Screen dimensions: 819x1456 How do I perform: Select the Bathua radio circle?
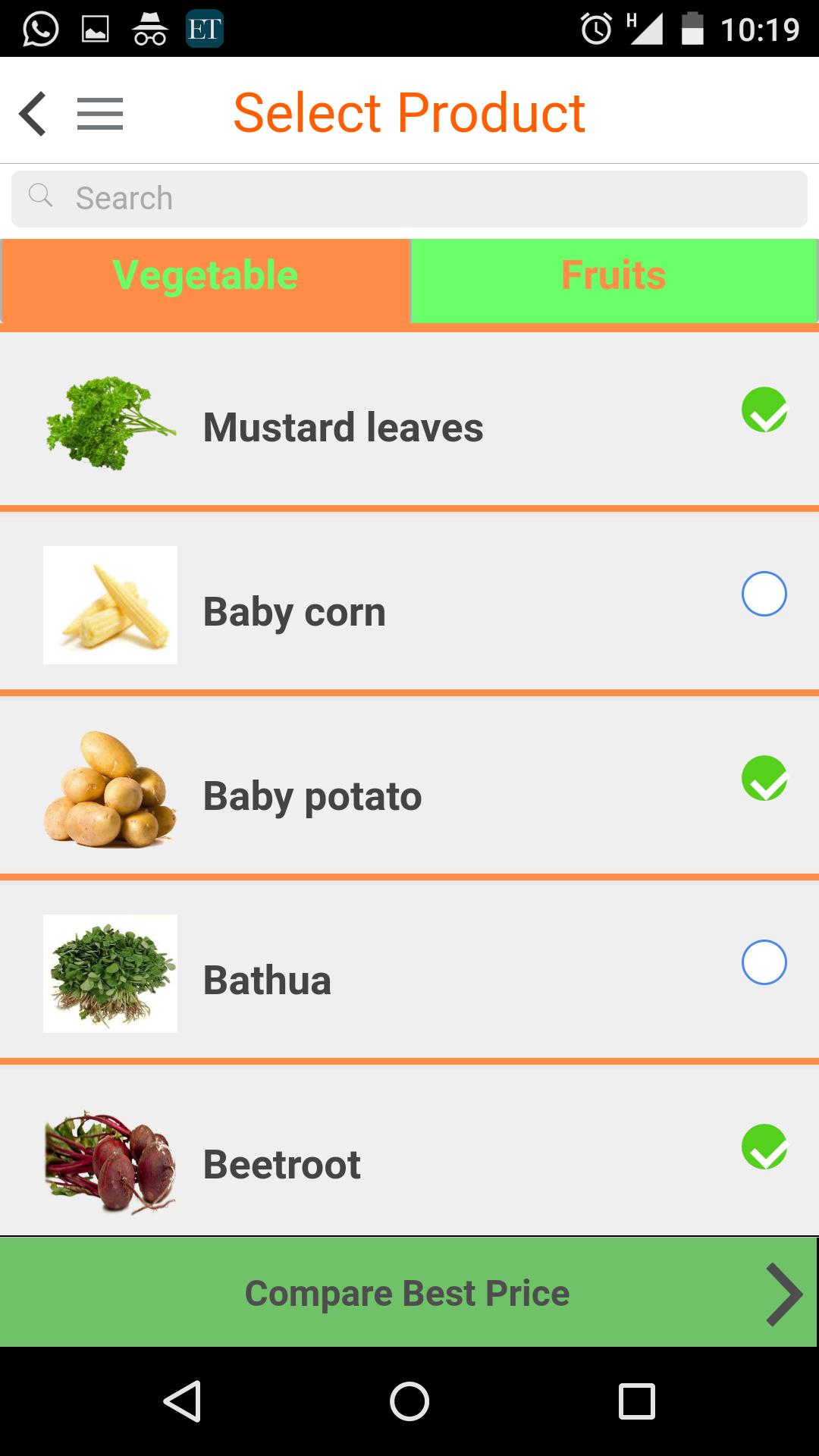click(764, 963)
